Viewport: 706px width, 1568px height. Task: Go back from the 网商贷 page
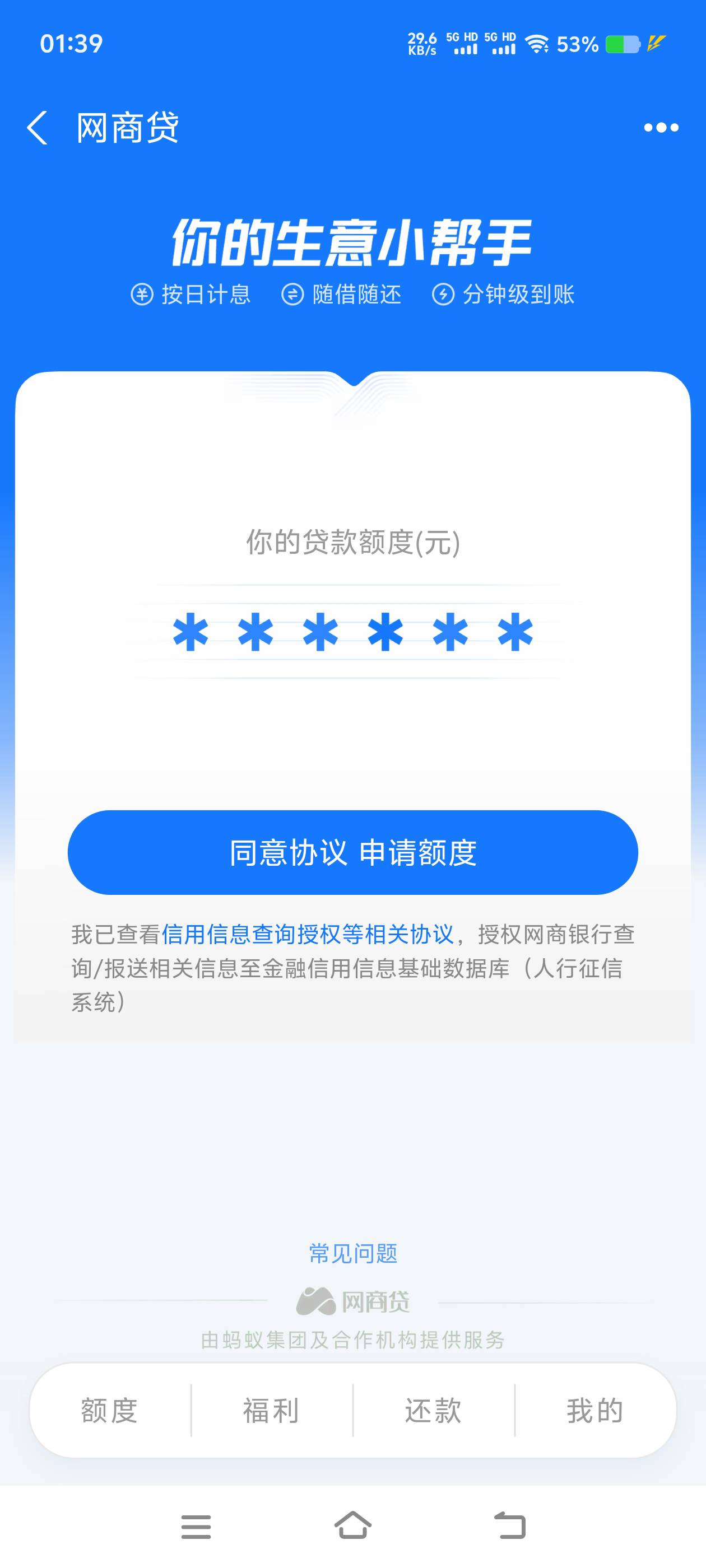click(x=38, y=128)
